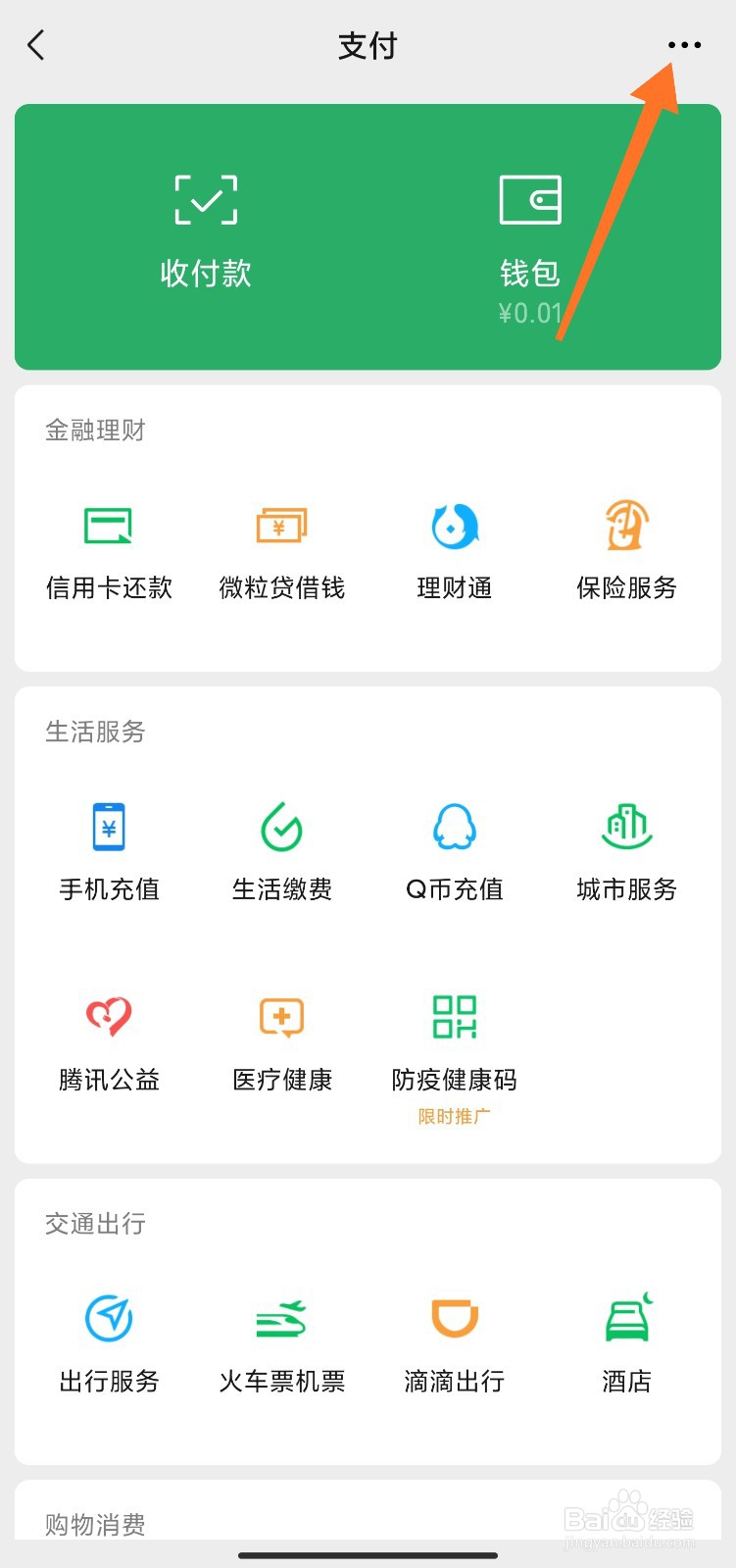Image resolution: width=736 pixels, height=1568 pixels.
Task: Book via 火车票机票
Action: coord(282,1342)
